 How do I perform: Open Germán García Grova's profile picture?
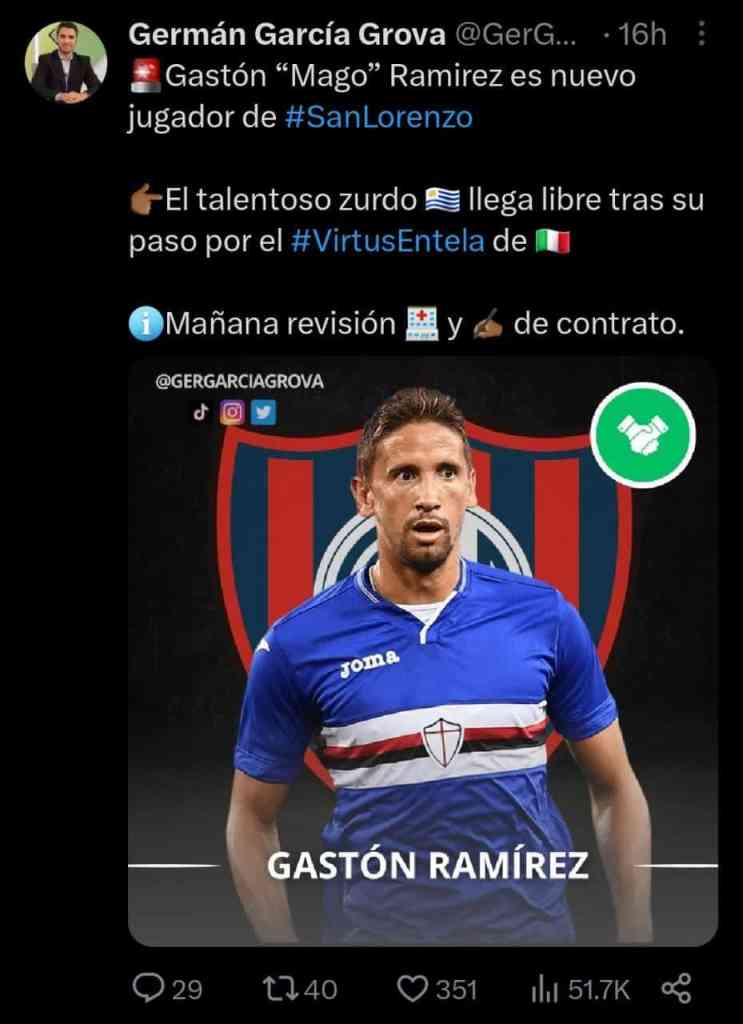pyautogui.click(x=65, y=61)
